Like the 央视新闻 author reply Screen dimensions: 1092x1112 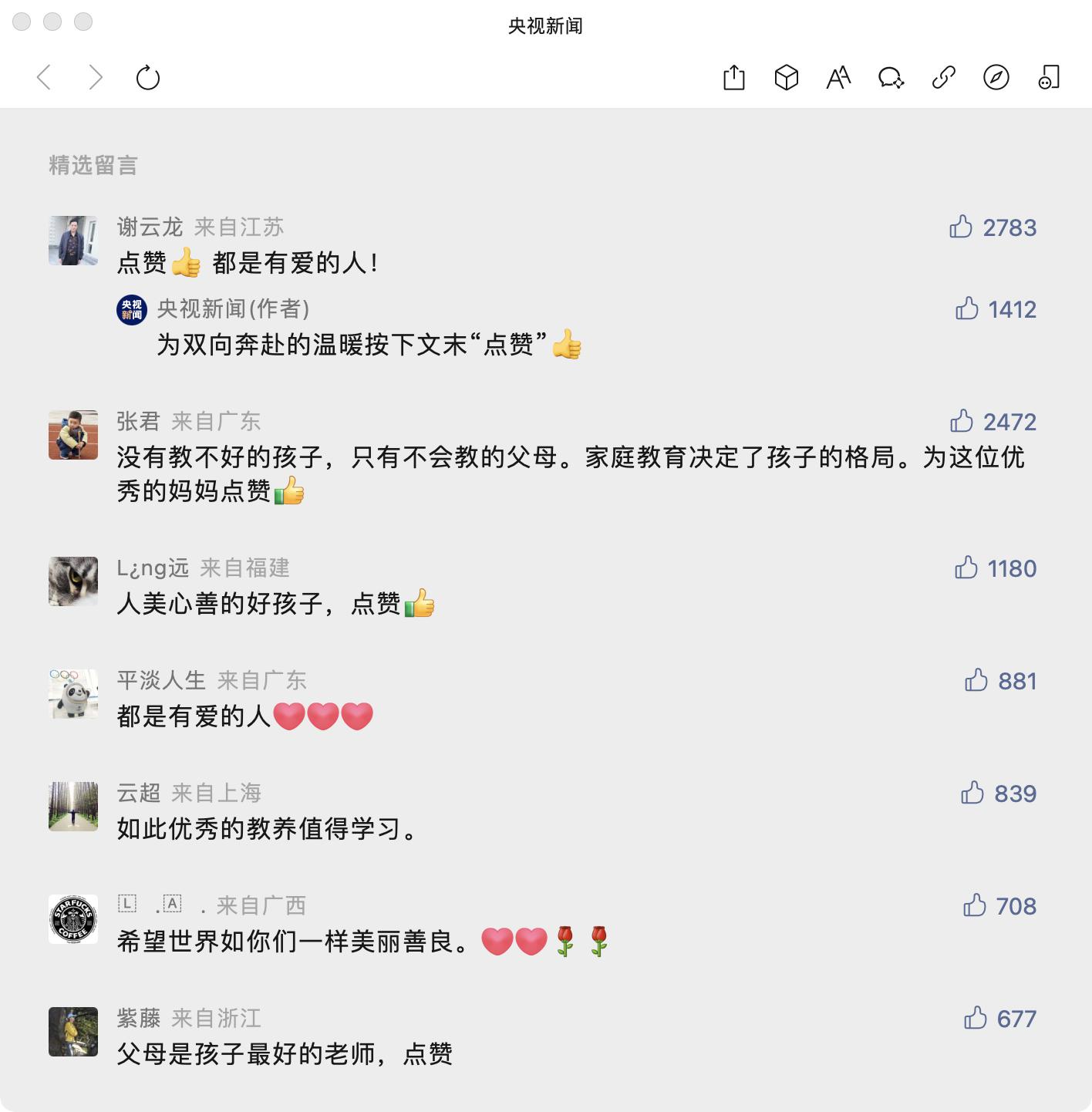(x=967, y=309)
